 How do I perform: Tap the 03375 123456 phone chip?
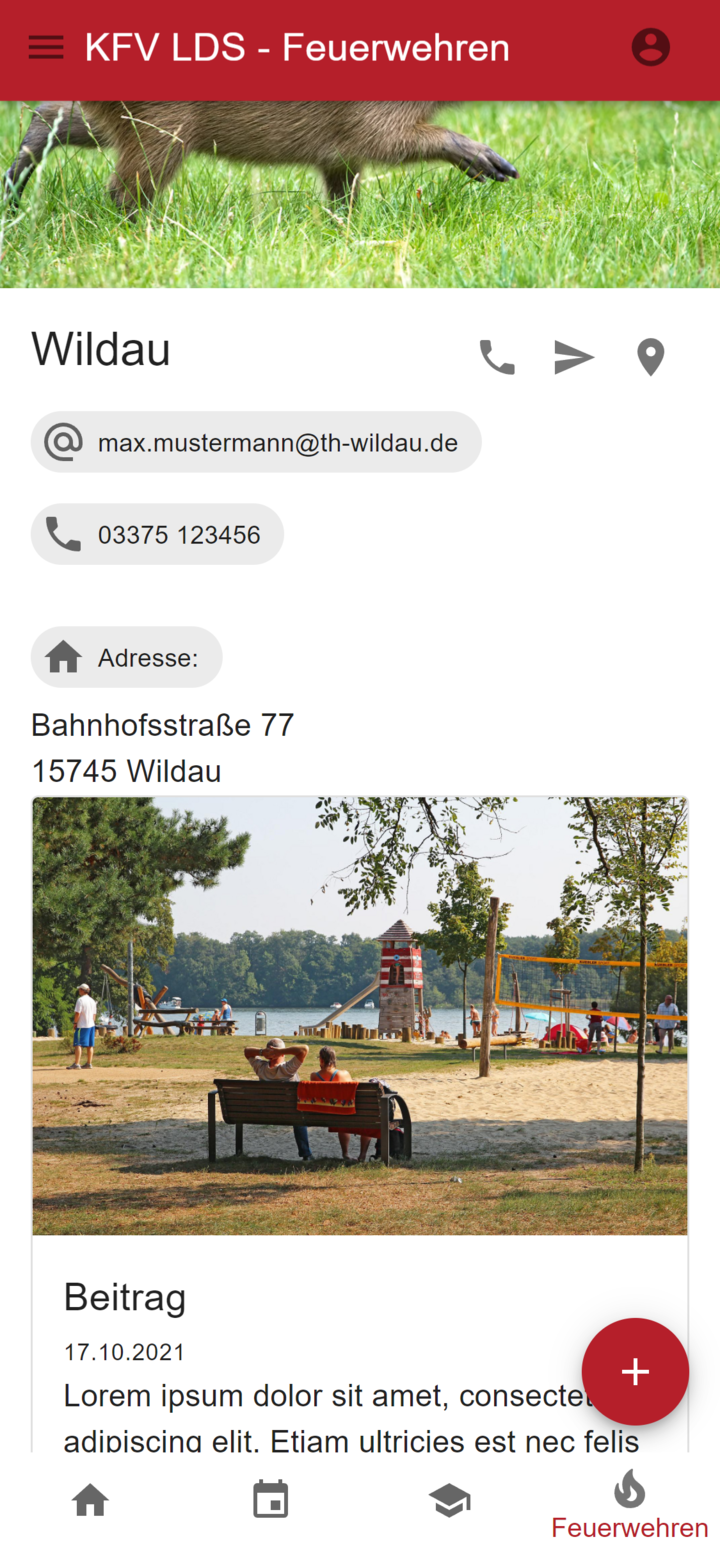tap(157, 534)
